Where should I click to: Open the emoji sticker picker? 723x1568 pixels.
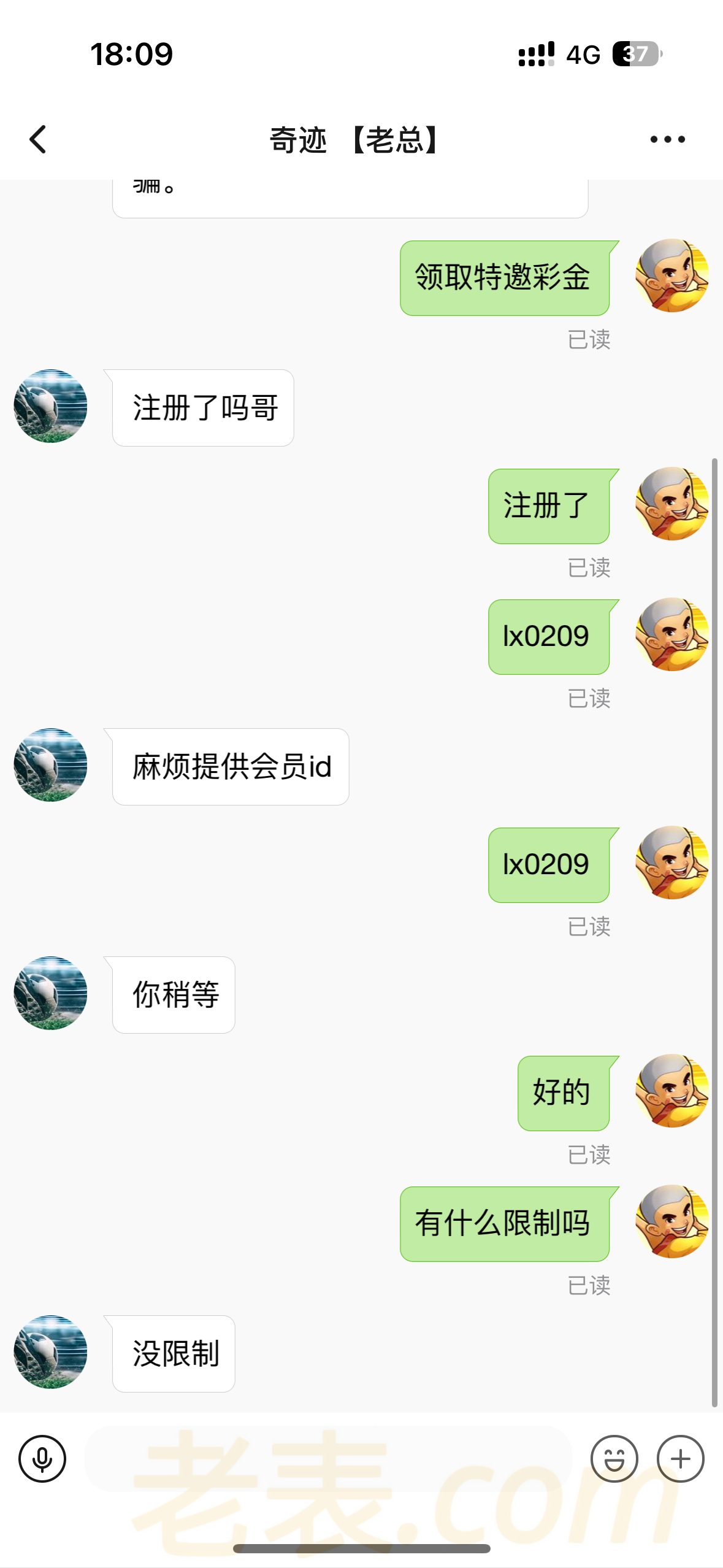click(x=614, y=1458)
